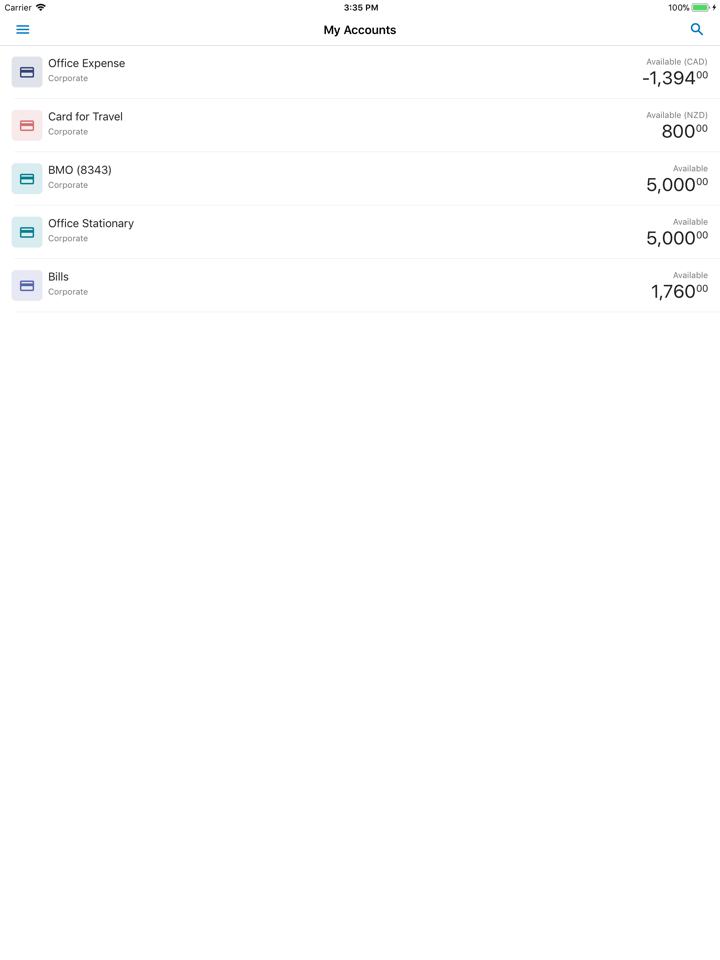The width and height of the screenshot is (720, 960).
Task: Tap the Corporate label under Bills
Action: tap(67, 291)
